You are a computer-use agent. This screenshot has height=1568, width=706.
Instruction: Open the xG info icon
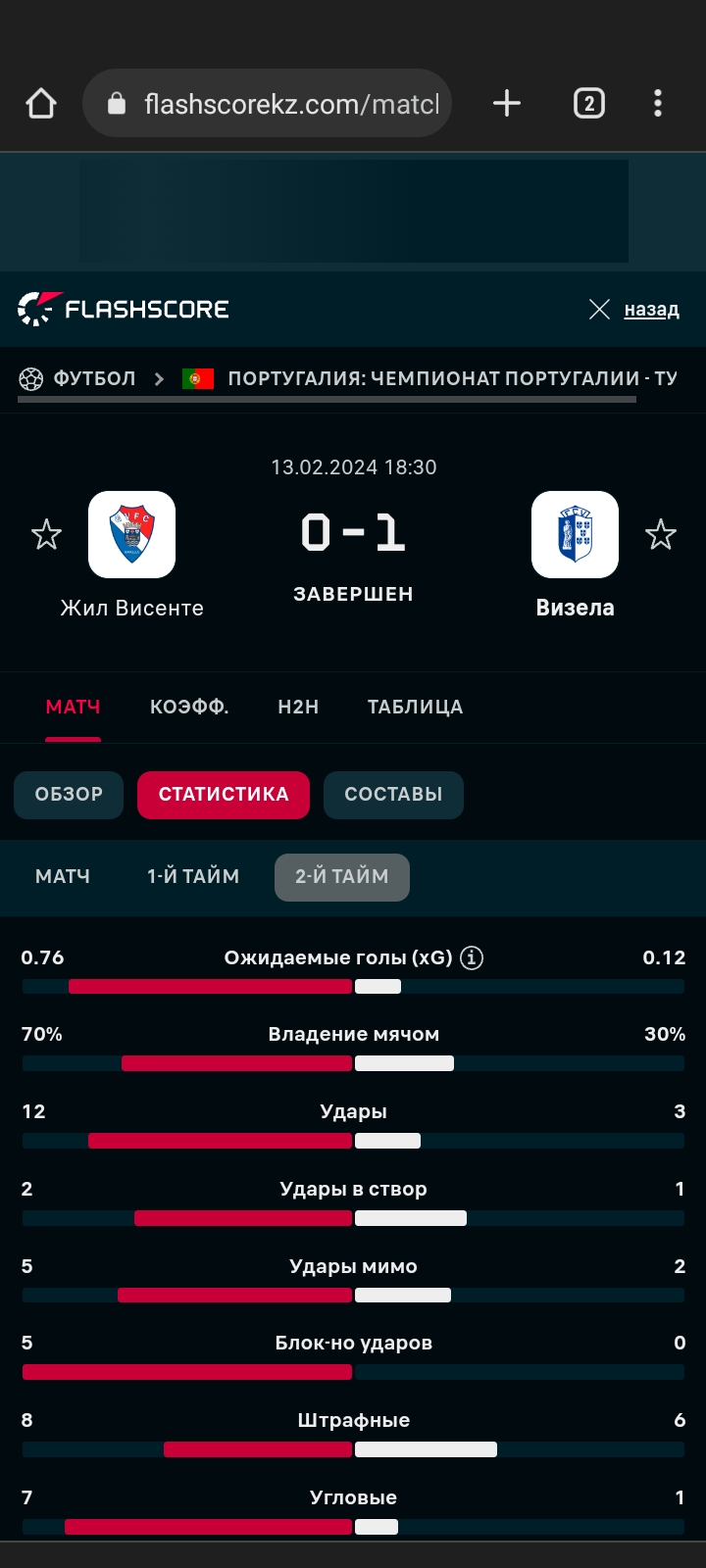point(472,957)
